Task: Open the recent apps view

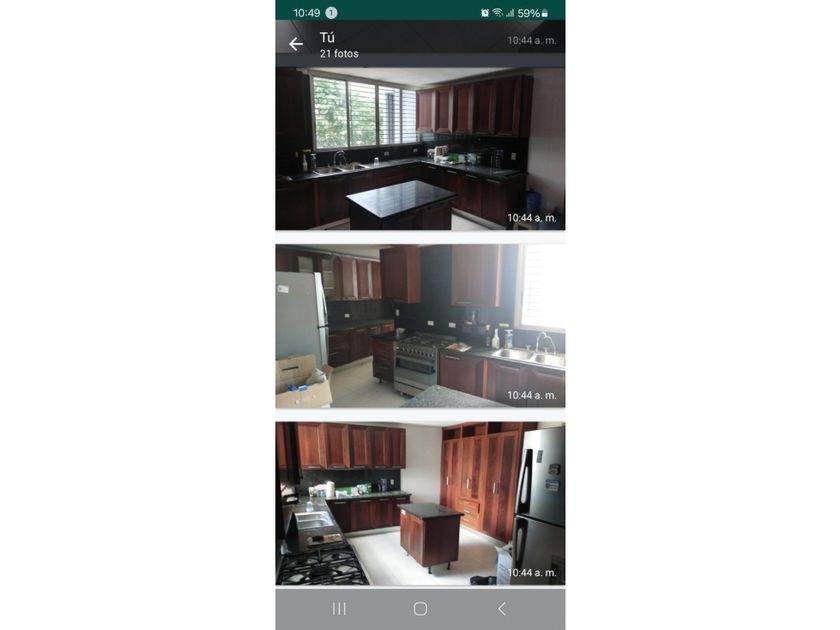Action: pyautogui.click(x=339, y=609)
